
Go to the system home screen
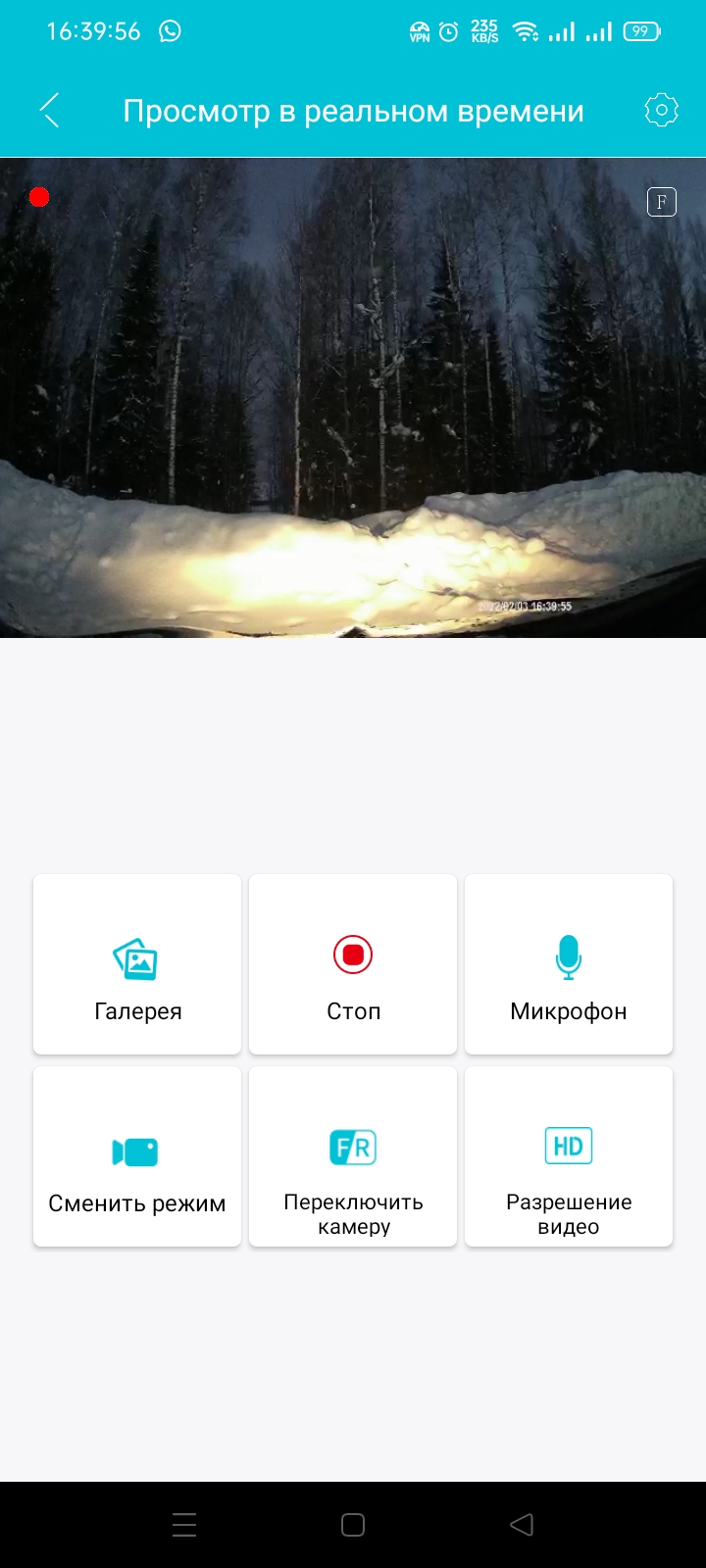353,1525
